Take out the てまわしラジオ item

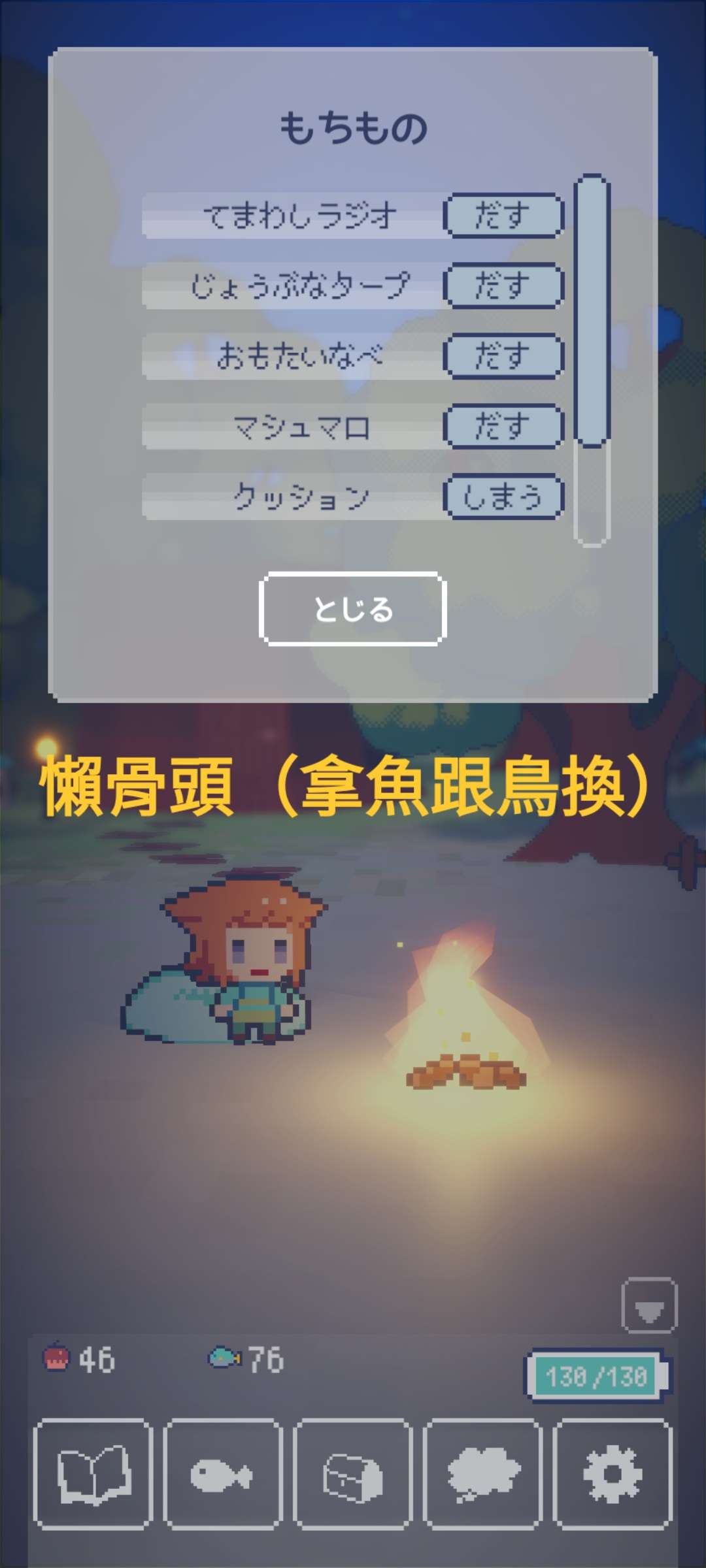(x=503, y=215)
